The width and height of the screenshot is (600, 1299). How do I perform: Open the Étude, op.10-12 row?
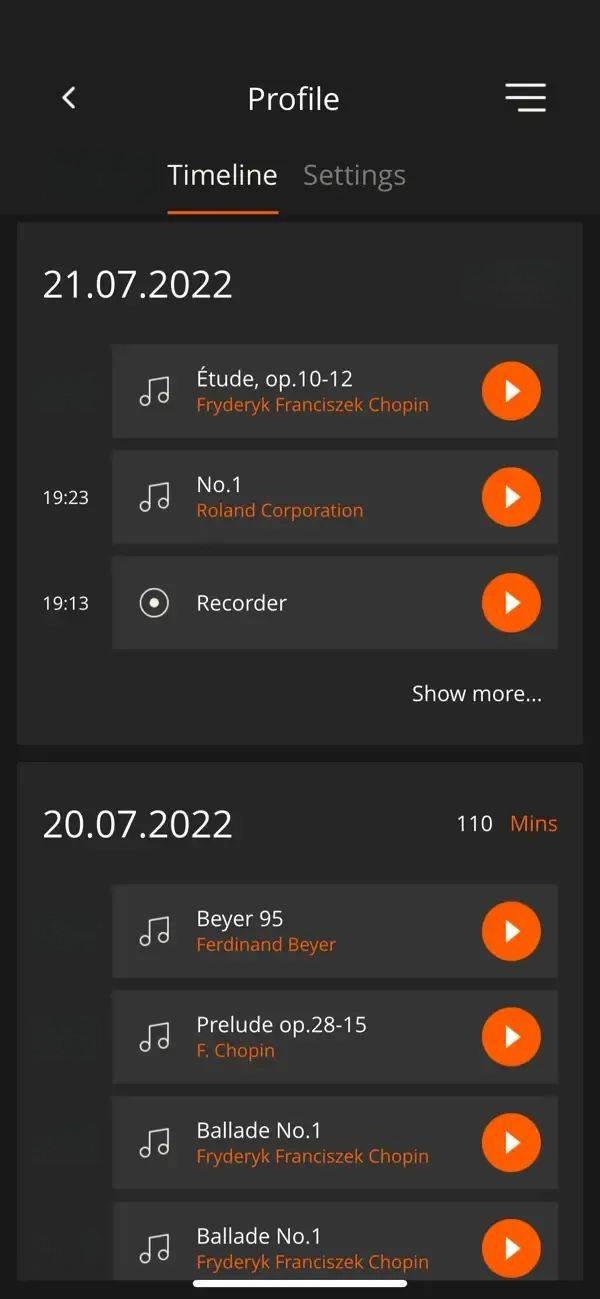coord(335,391)
